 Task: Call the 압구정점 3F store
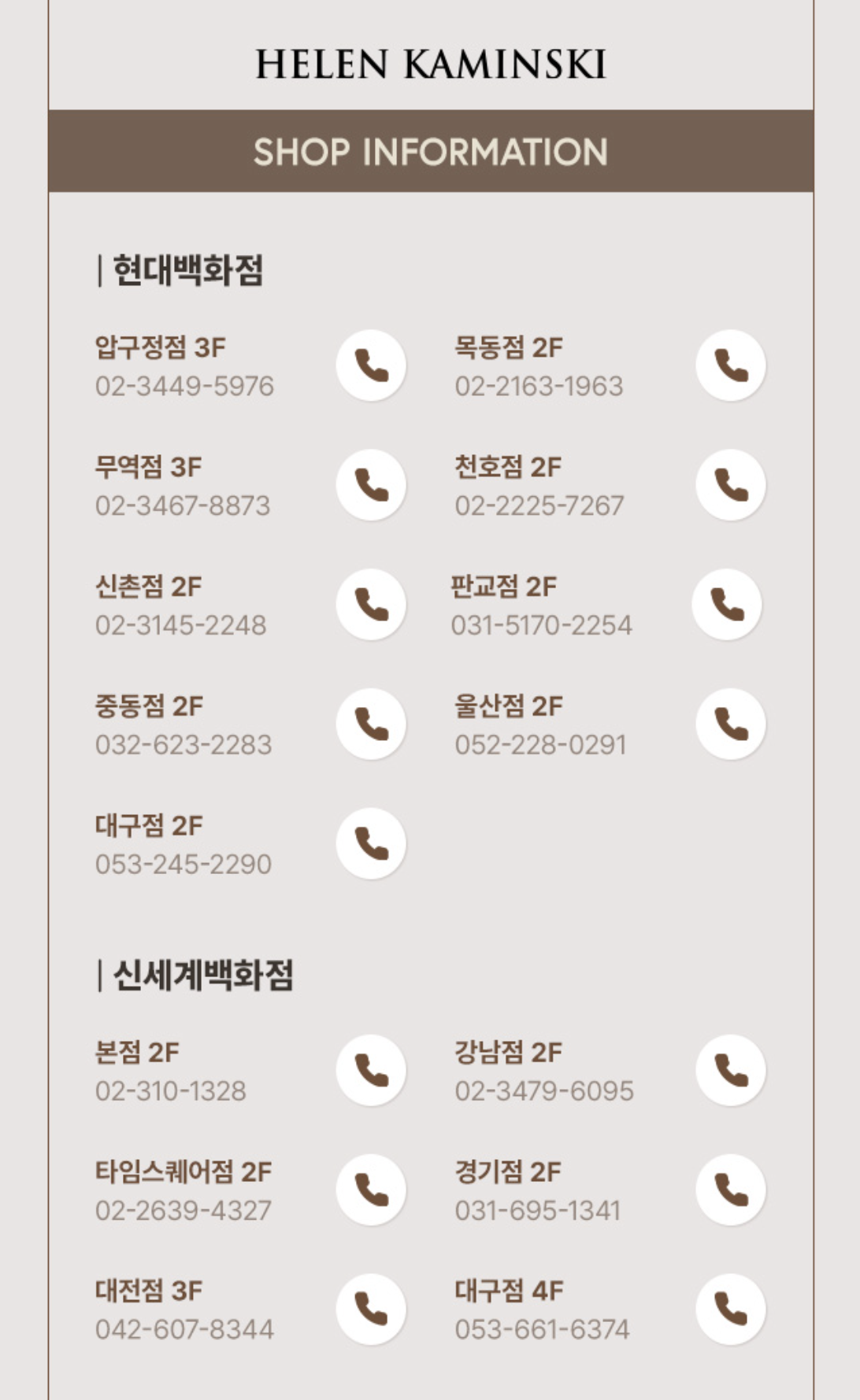tap(371, 365)
